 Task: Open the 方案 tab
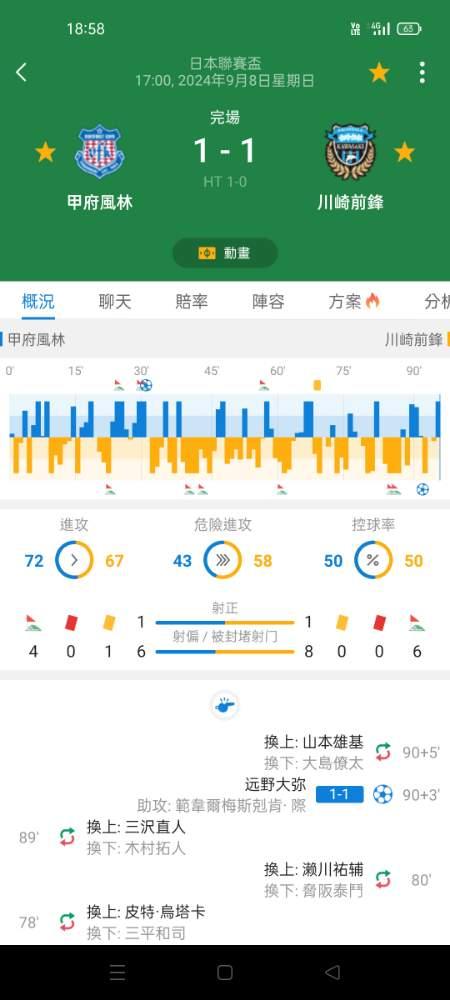353,301
